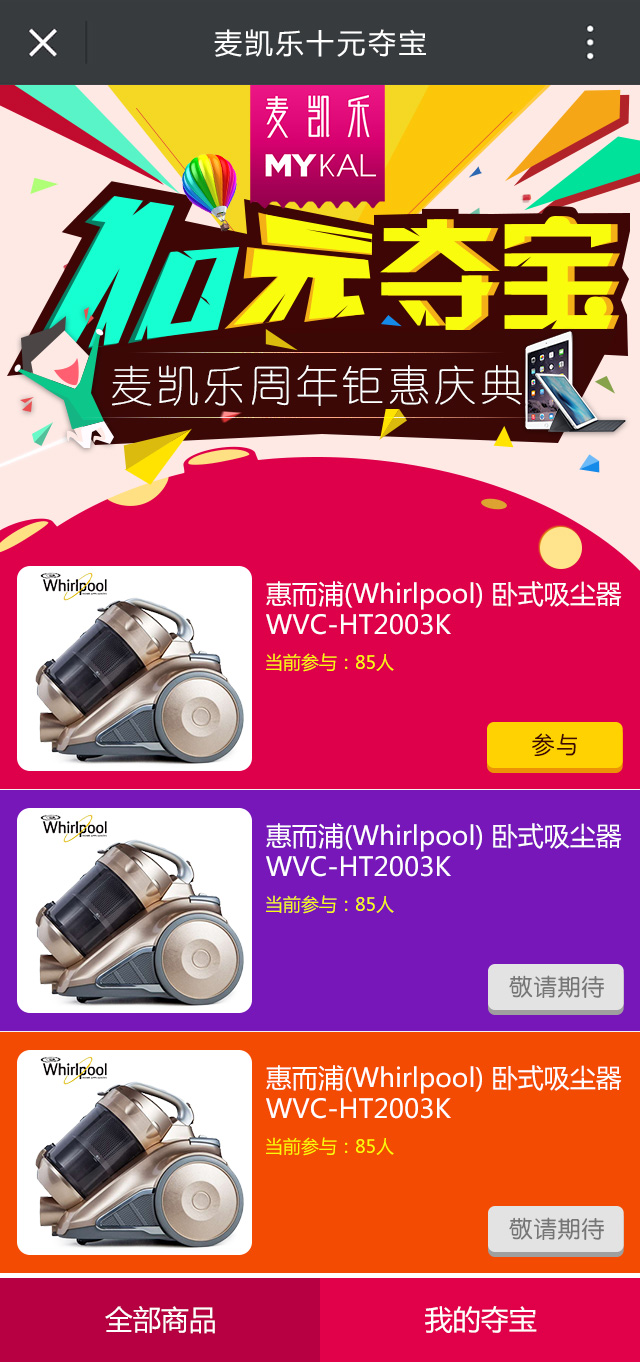Tap 敬请期待 on the orange card

pos(555,1229)
